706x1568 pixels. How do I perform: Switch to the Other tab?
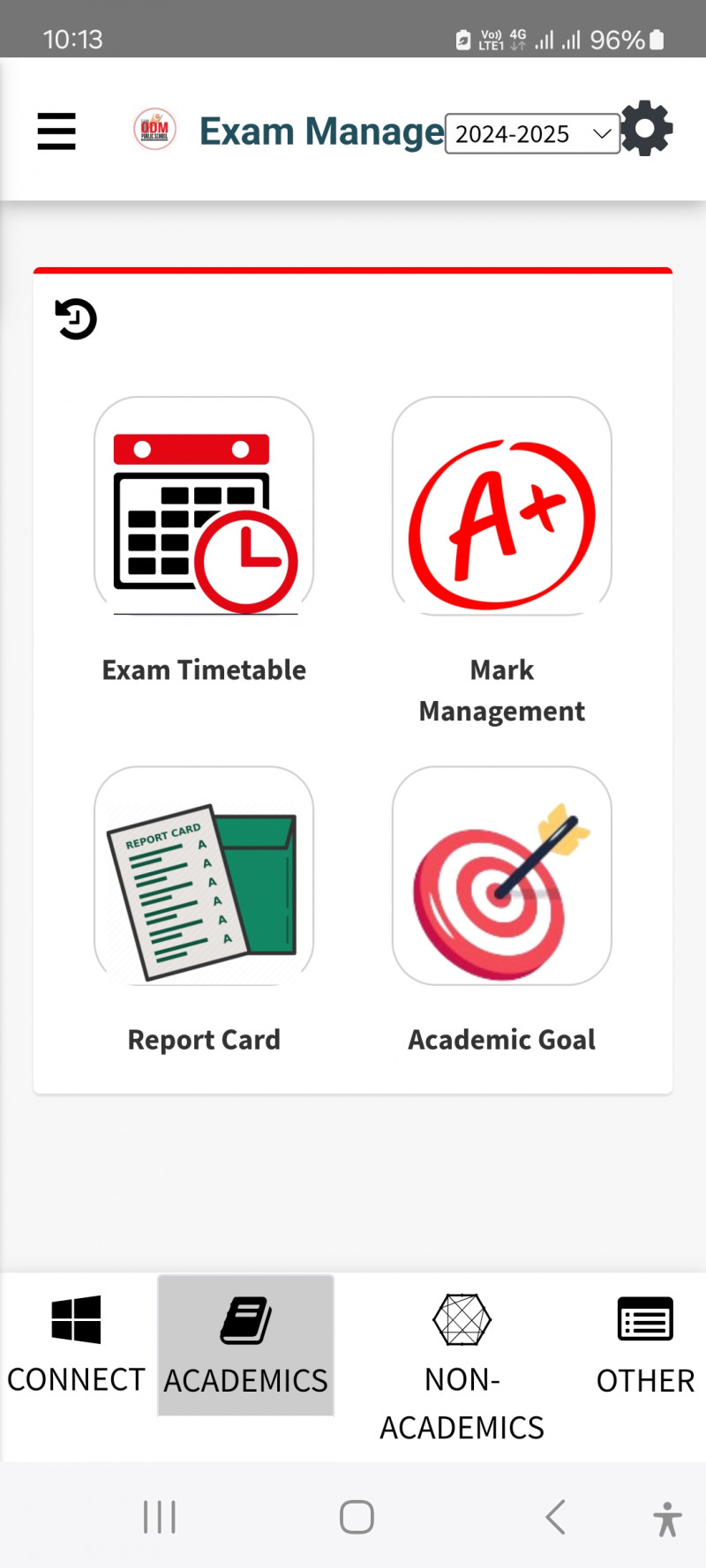645,1345
